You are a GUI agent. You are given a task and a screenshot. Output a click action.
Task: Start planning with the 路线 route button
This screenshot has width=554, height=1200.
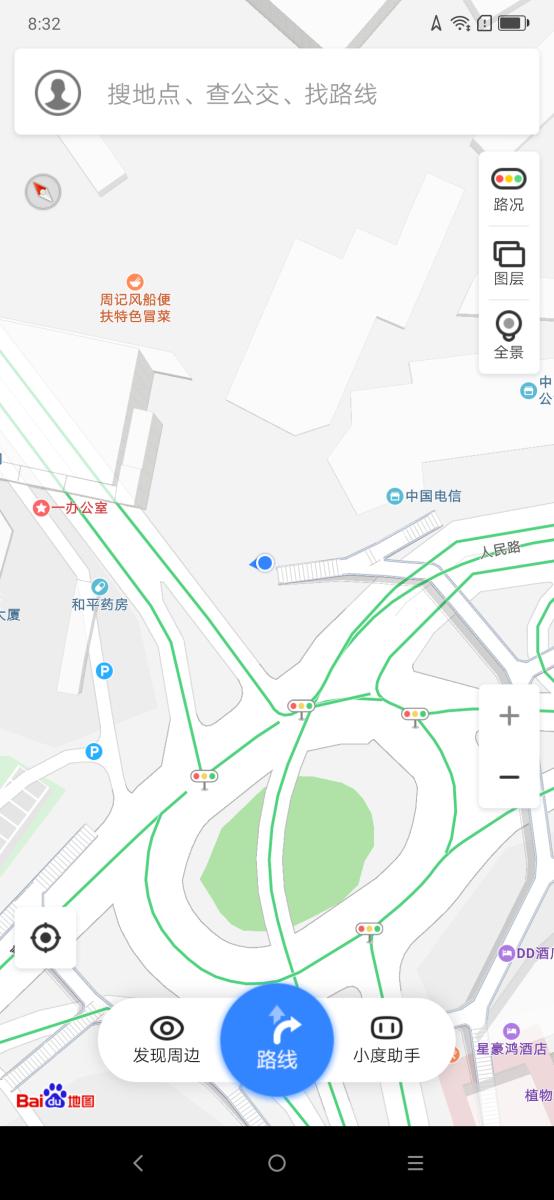[x=277, y=1040]
